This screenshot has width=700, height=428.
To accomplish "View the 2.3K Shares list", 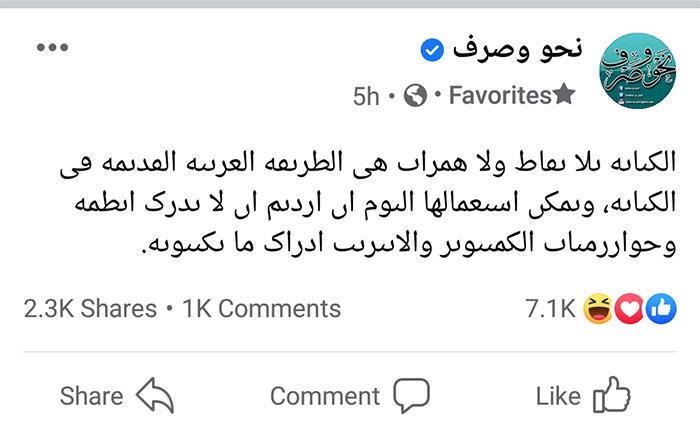I will point(89,309).
